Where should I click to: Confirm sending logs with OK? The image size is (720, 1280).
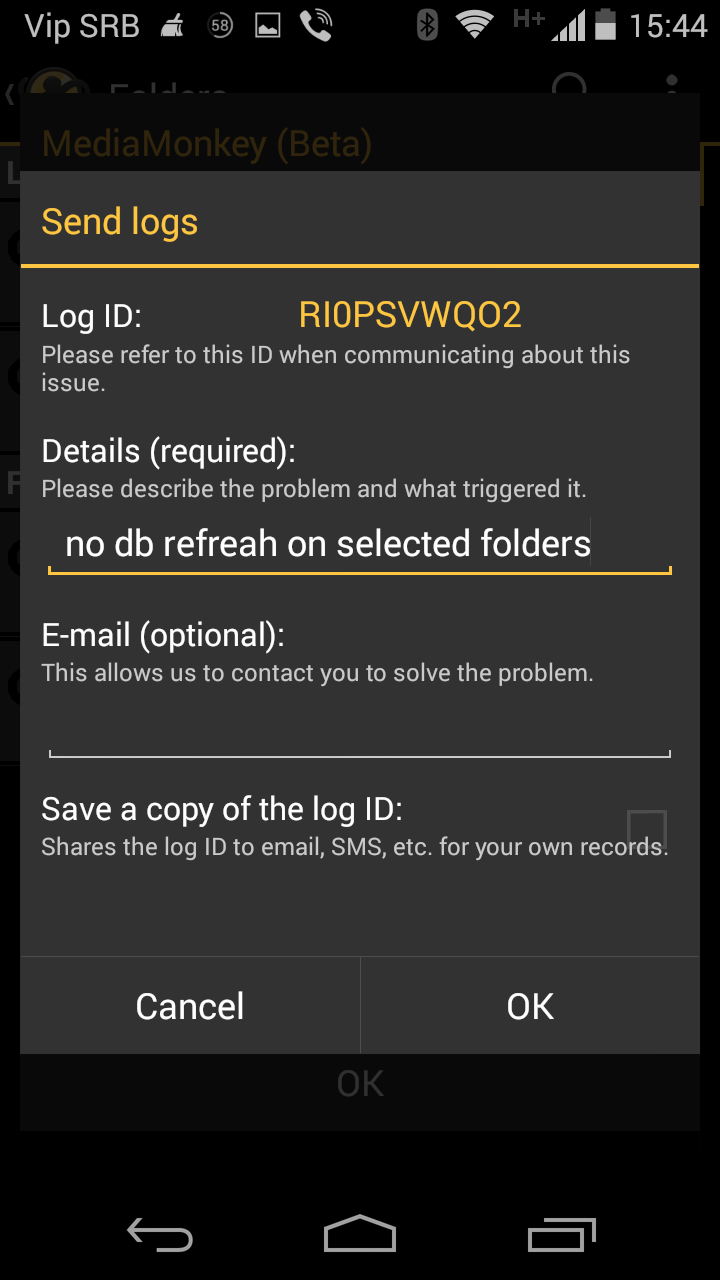tap(530, 1005)
